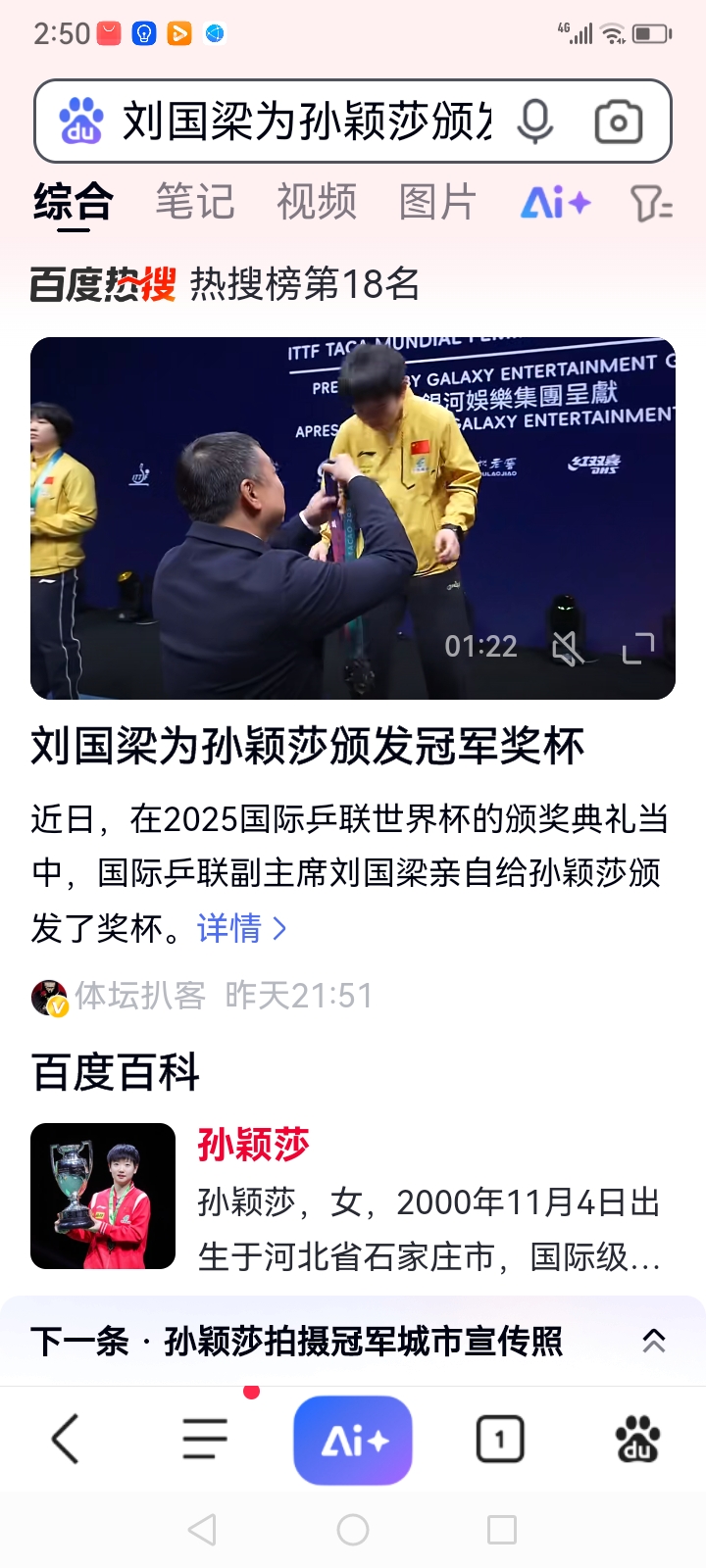Tap the Ai+ tab in the results filter row
This screenshot has width=706, height=1568.
click(554, 202)
